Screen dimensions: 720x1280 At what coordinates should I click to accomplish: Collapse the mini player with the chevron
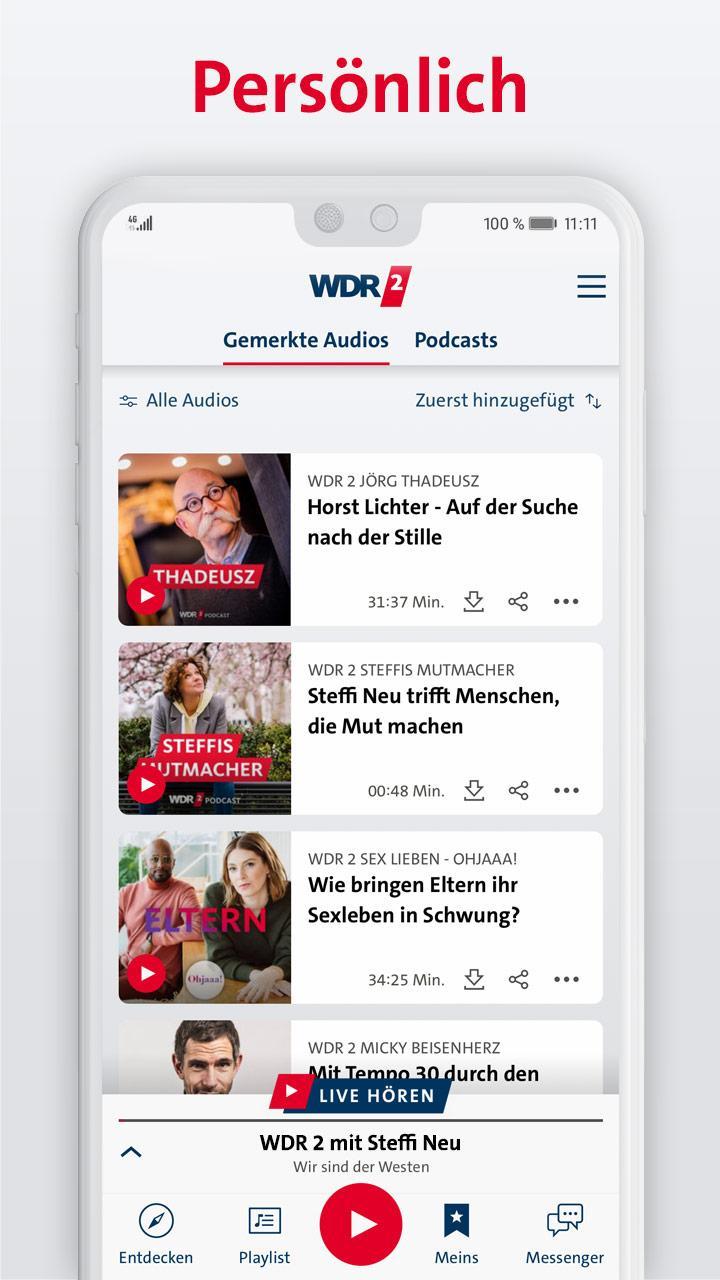tap(129, 1150)
